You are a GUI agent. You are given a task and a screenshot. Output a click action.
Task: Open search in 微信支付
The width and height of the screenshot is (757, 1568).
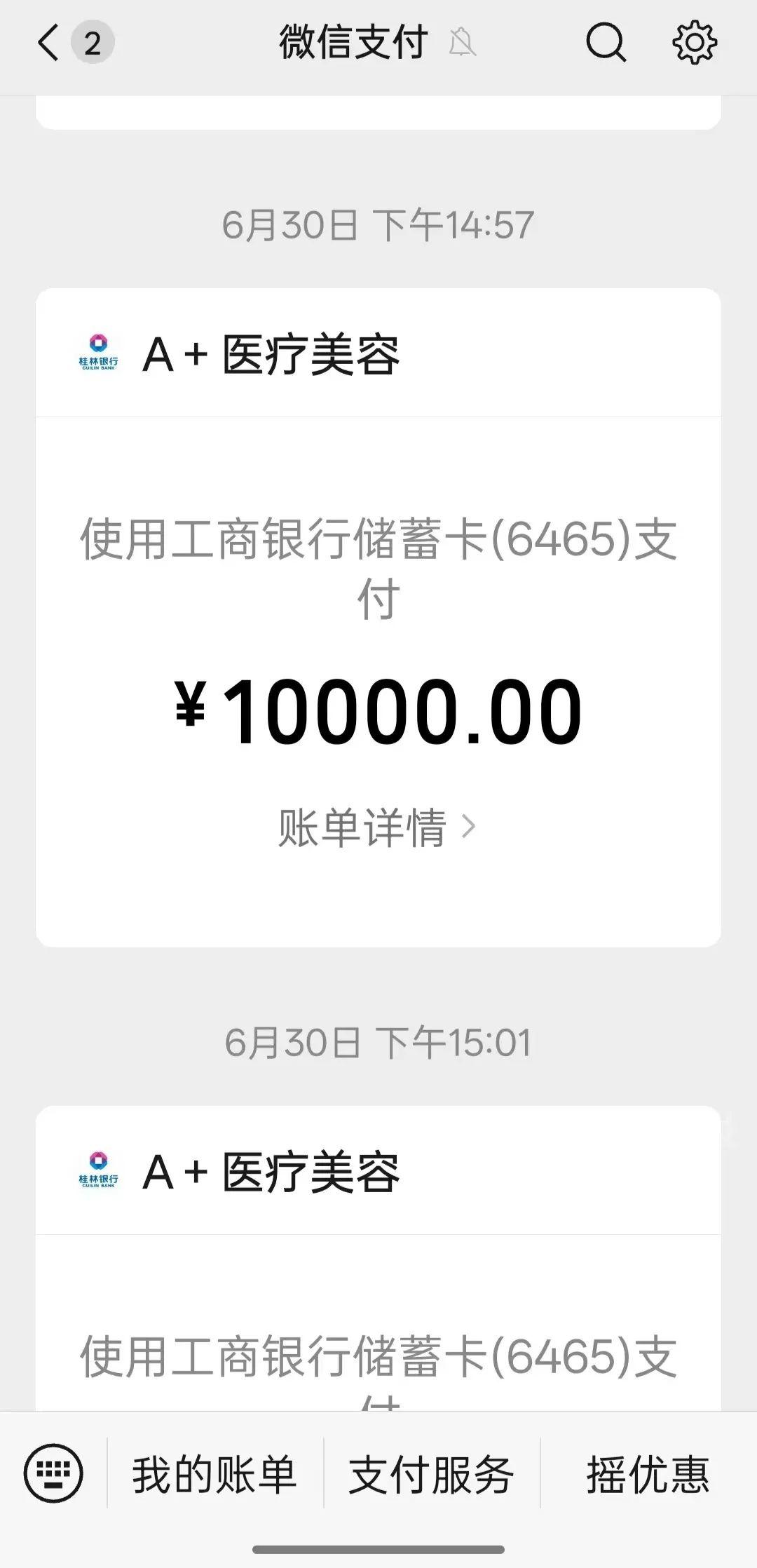pyautogui.click(x=606, y=43)
